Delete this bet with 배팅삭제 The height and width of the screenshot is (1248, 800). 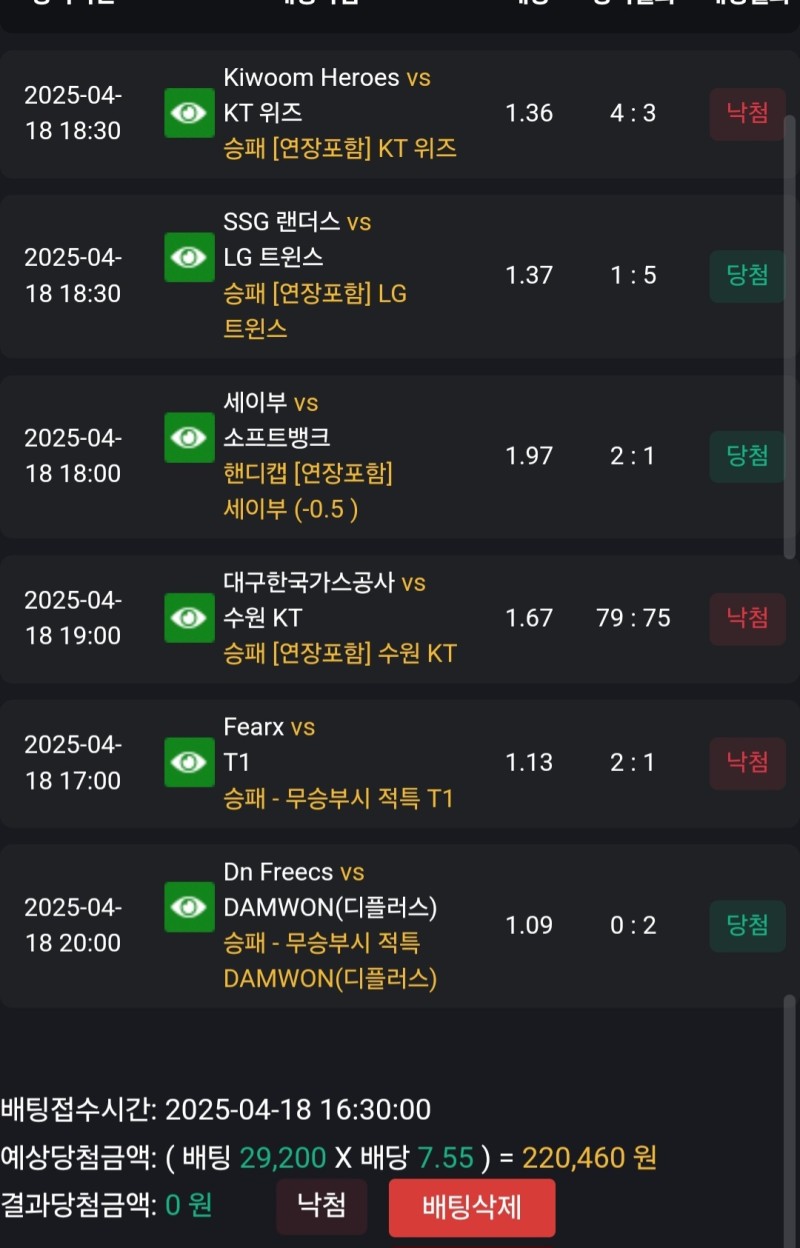471,1207
